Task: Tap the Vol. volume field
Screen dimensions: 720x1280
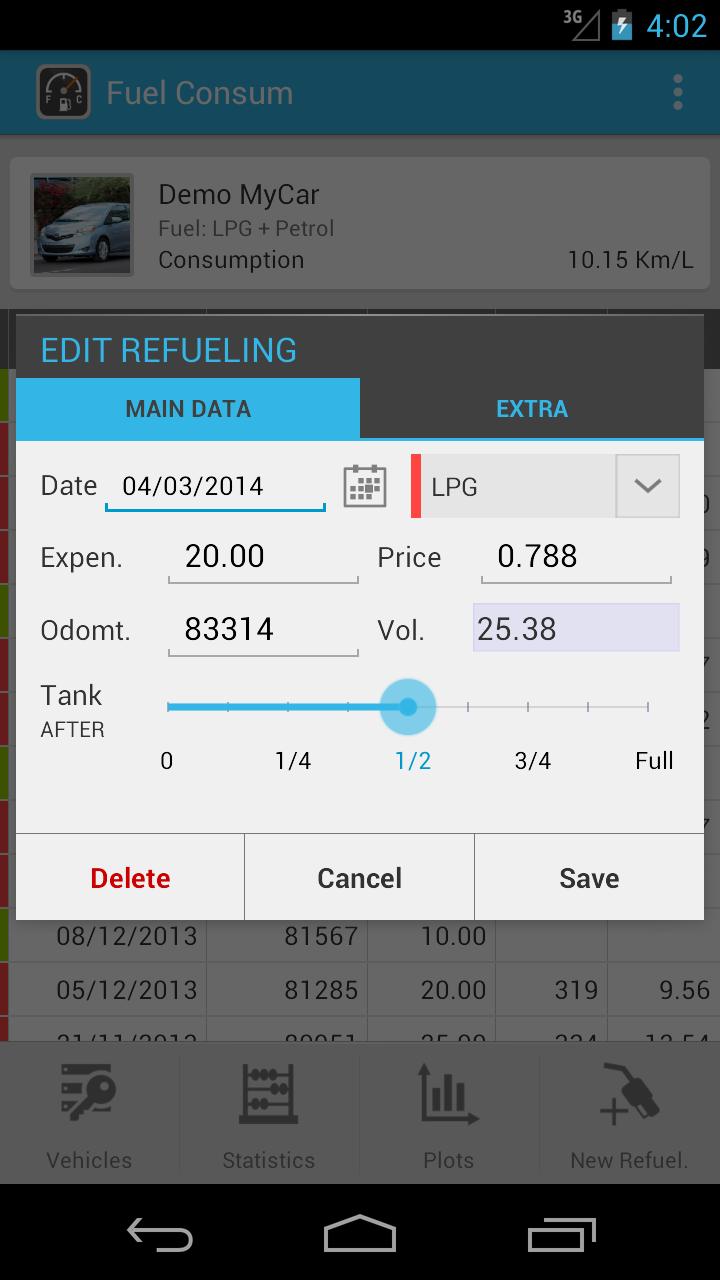Action: pos(575,629)
